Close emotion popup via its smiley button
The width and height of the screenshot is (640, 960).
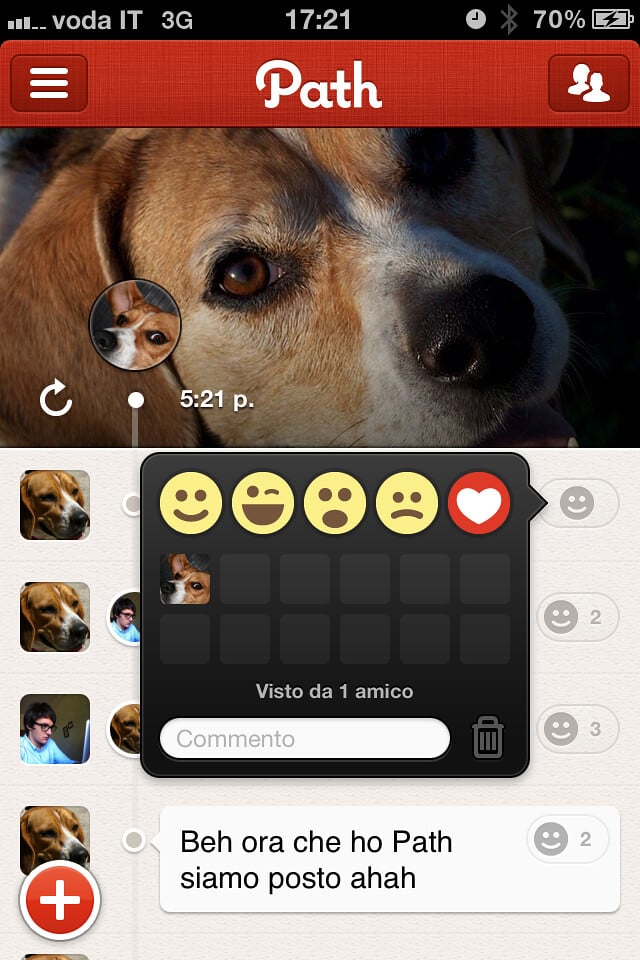pos(577,503)
